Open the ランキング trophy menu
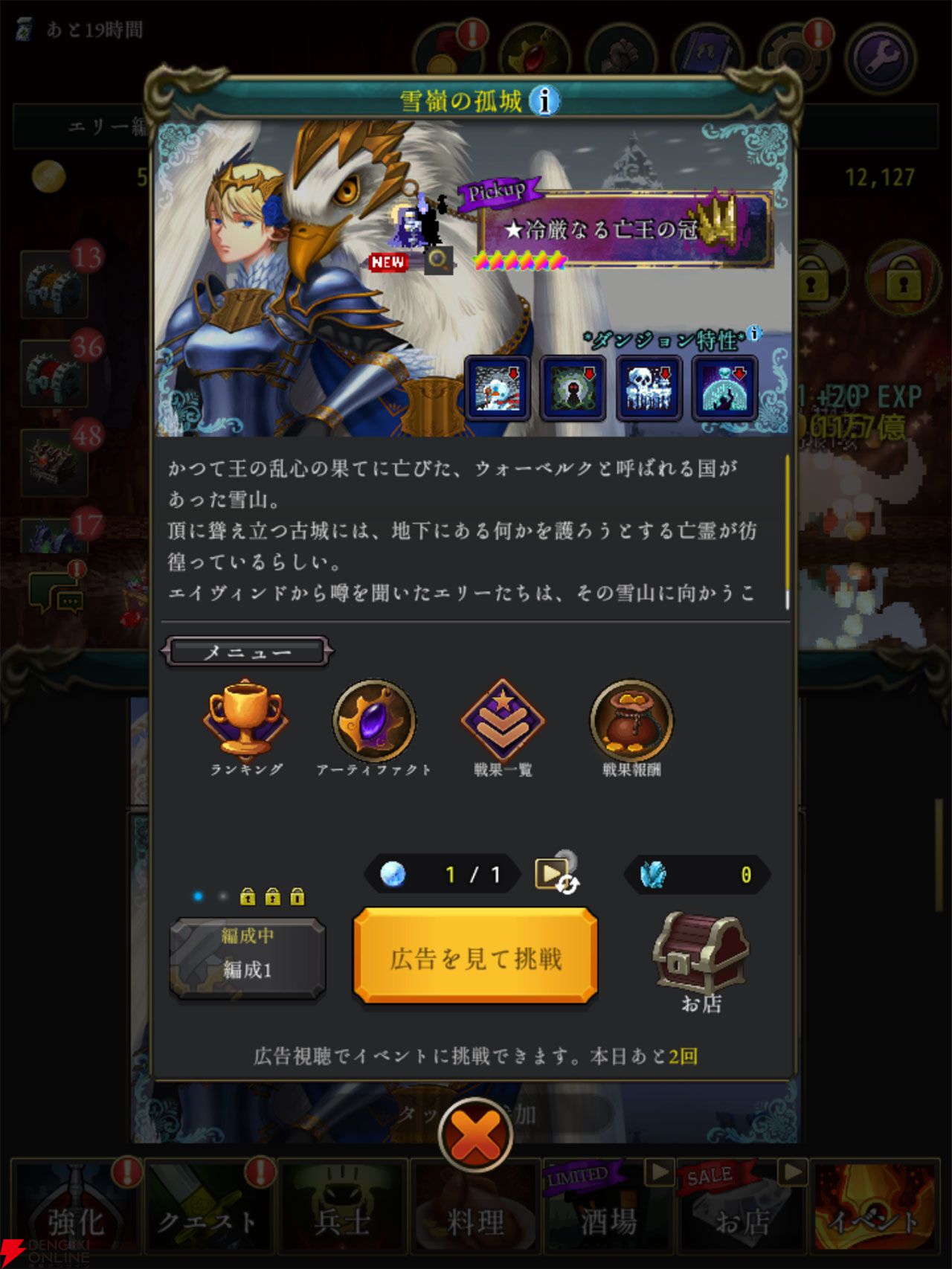952x1269 pixels. pyautogui.click(x=245, y=728)
